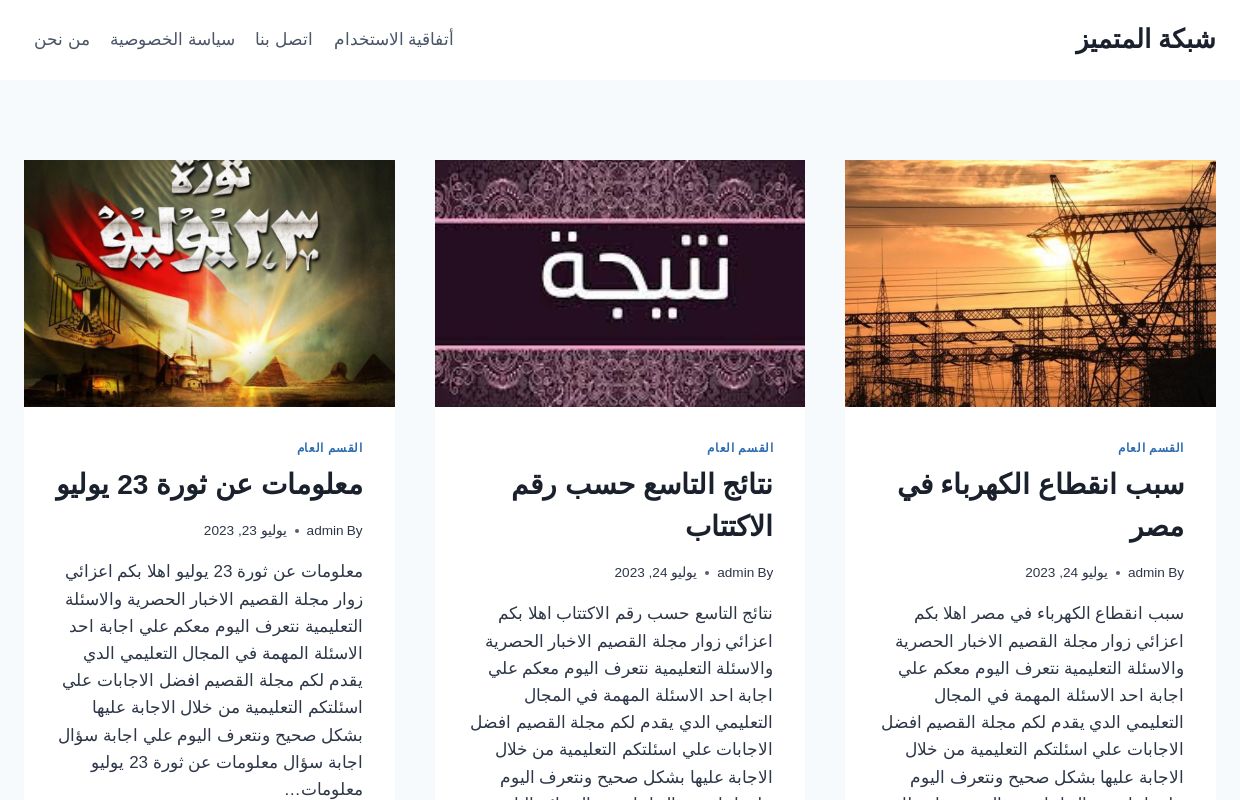The width and height of the screenshot is (1240, 800).
Task: Open the من نحن page
Action: pyautogui.click(x=62, y=40)
